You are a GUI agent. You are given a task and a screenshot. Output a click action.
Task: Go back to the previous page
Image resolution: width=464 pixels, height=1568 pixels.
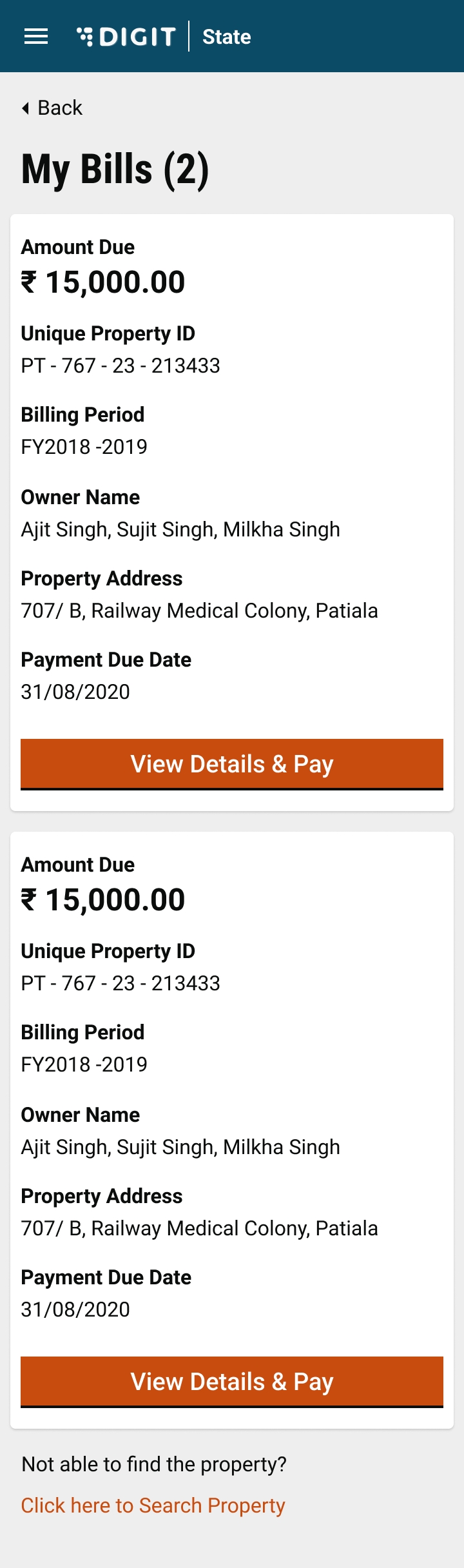coord(53,108)
